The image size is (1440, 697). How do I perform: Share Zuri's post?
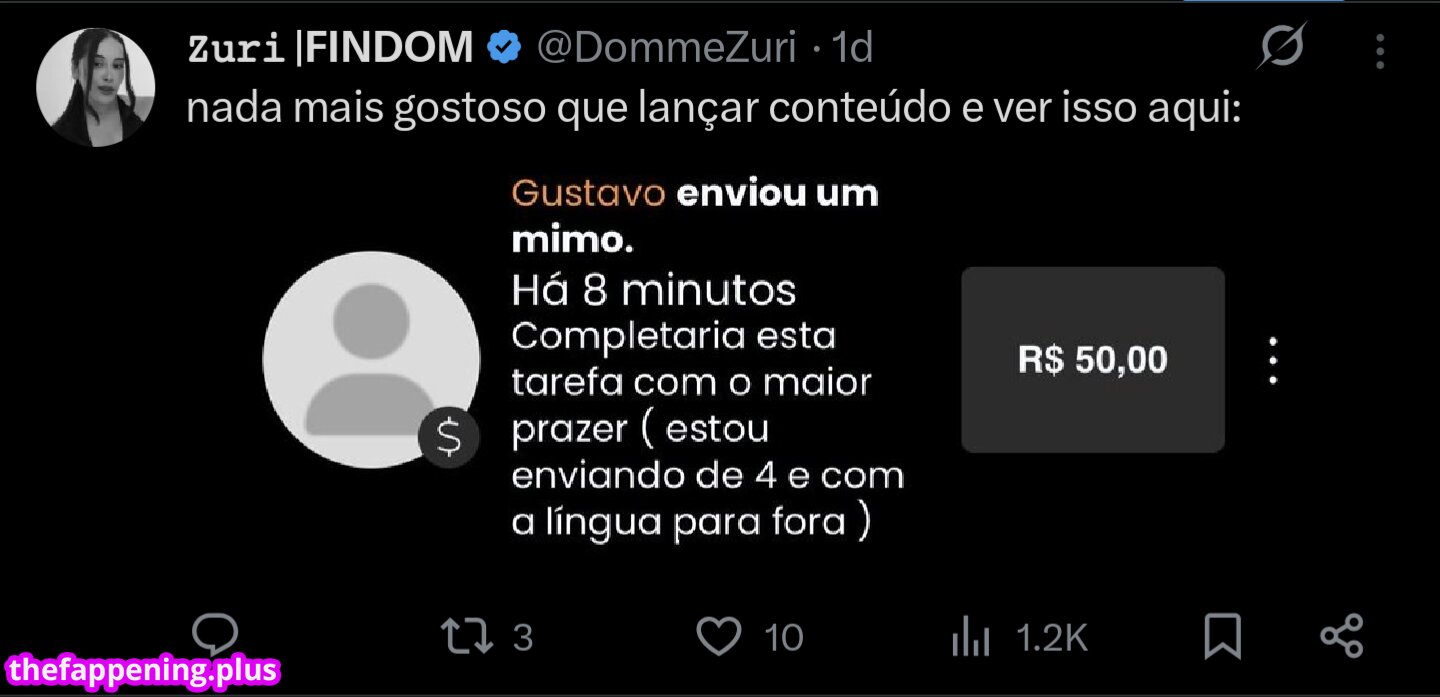pos(1341,637)
